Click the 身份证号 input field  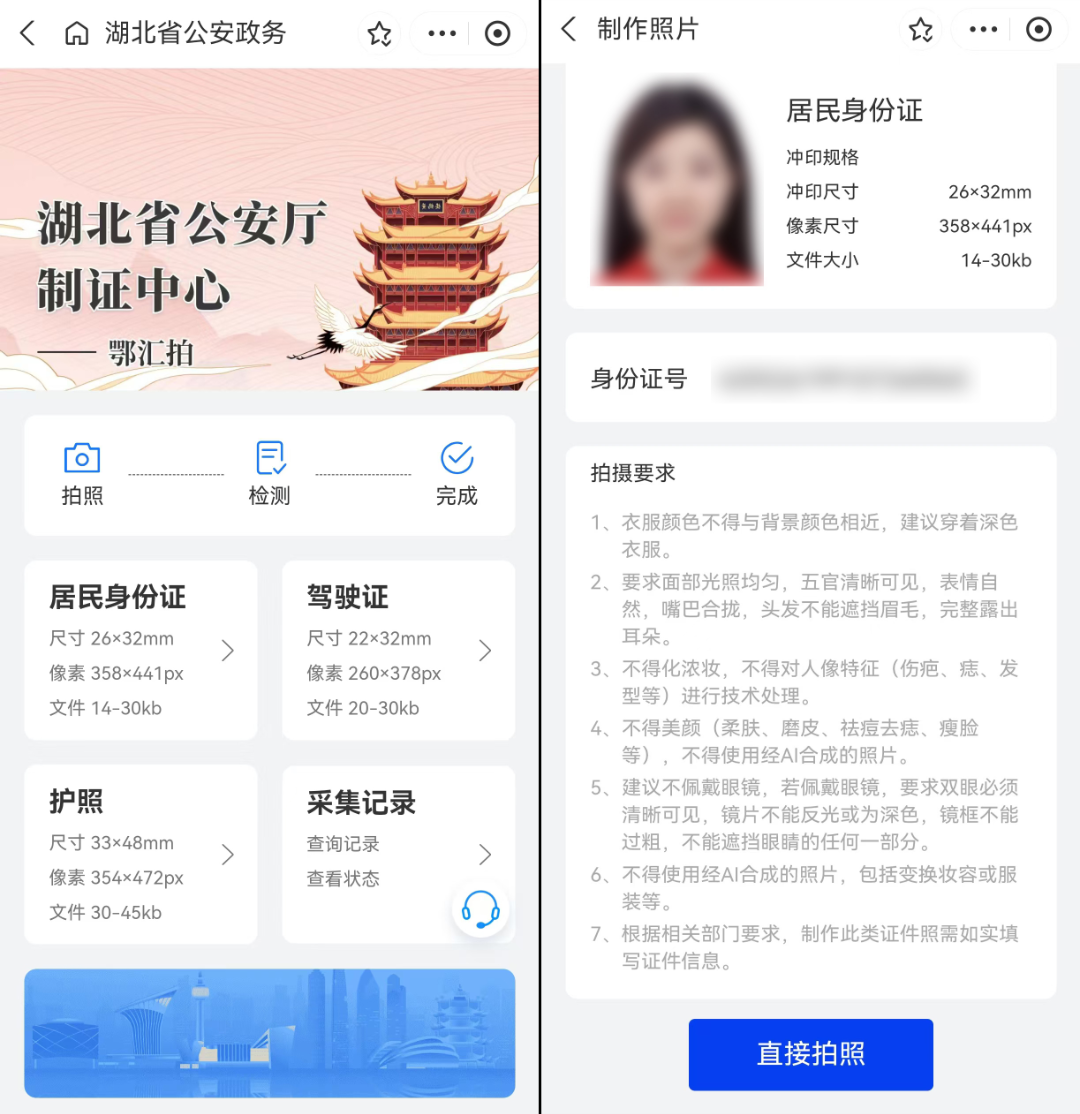pos(843,379)
